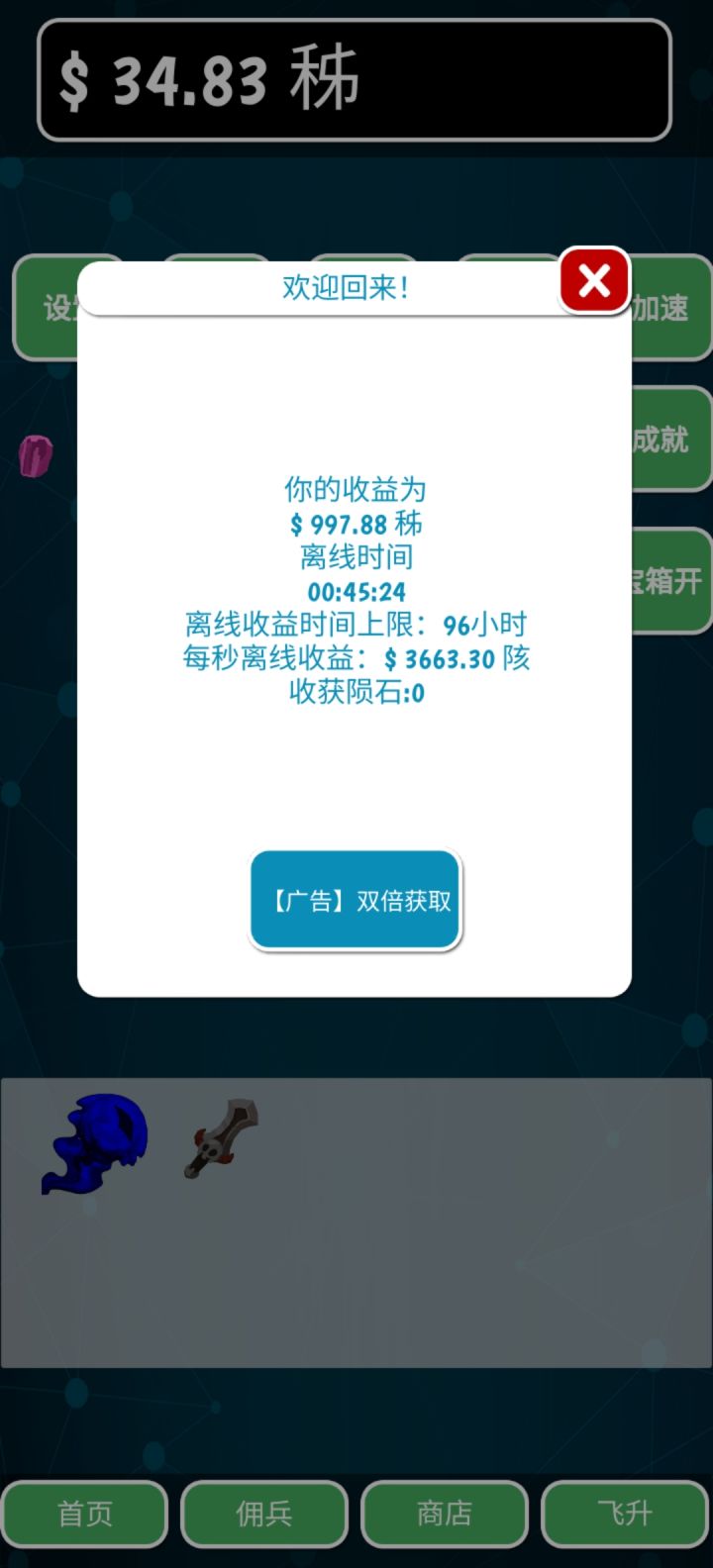Tap the 离线收益时间上限 96小时 limit text
This screenshot has width=713, height=1568.
pos(354,624)
